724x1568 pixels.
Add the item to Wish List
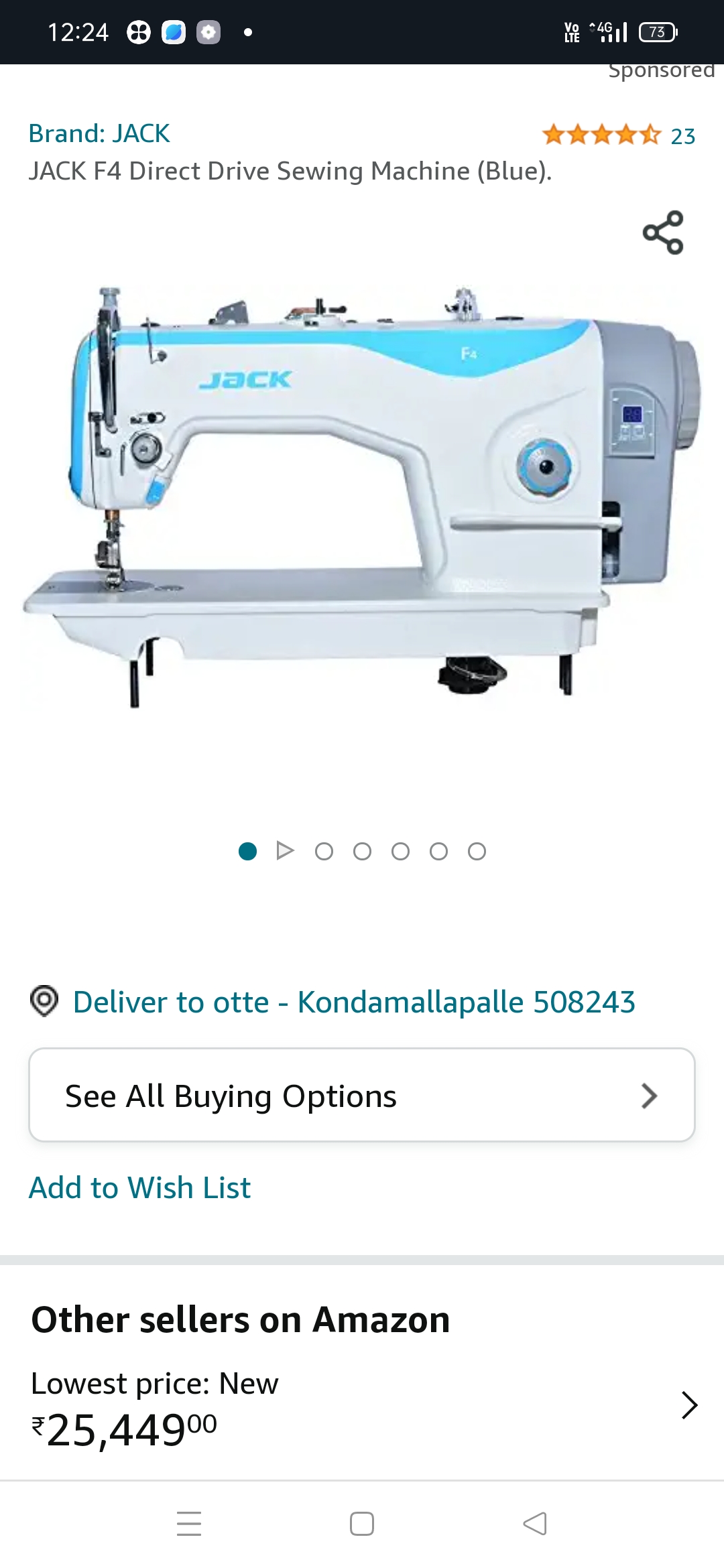pos(139,1187)
